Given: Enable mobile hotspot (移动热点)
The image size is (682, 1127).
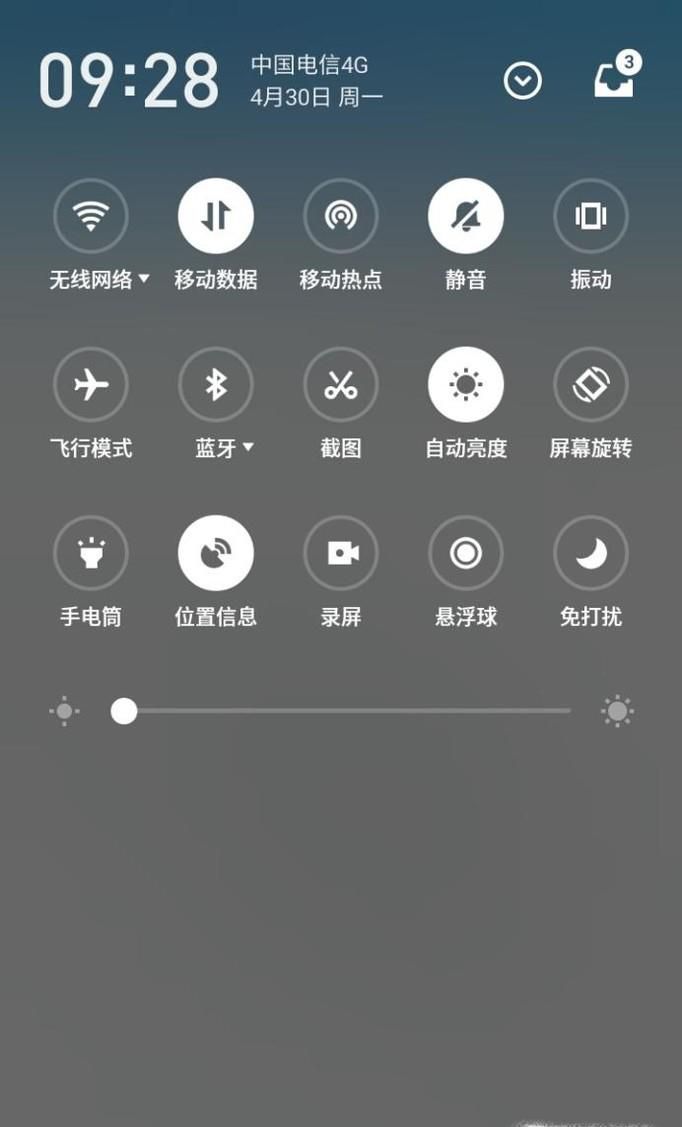Looking at the screenshot, I should click(341, 216).
